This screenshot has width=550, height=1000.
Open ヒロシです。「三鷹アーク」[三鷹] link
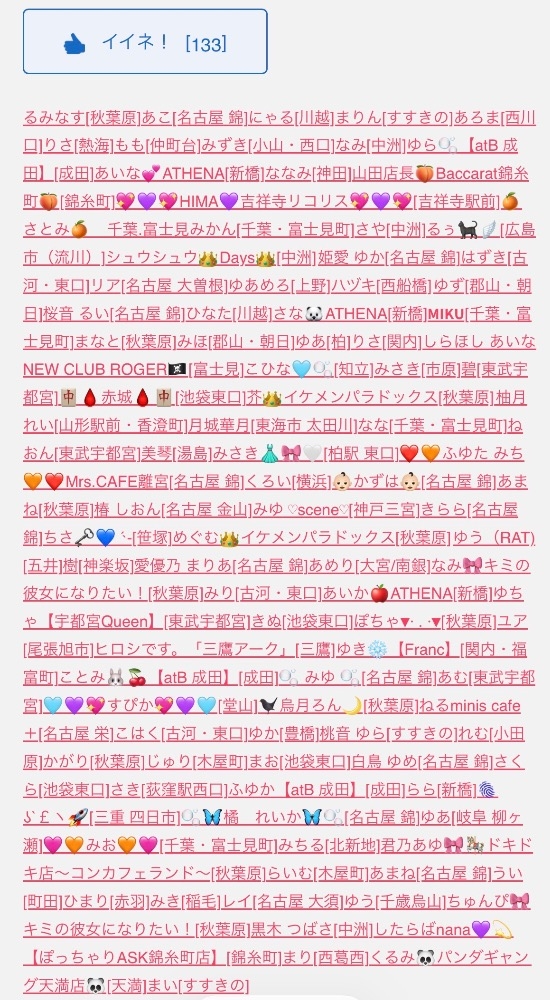(x=214, y=651)
